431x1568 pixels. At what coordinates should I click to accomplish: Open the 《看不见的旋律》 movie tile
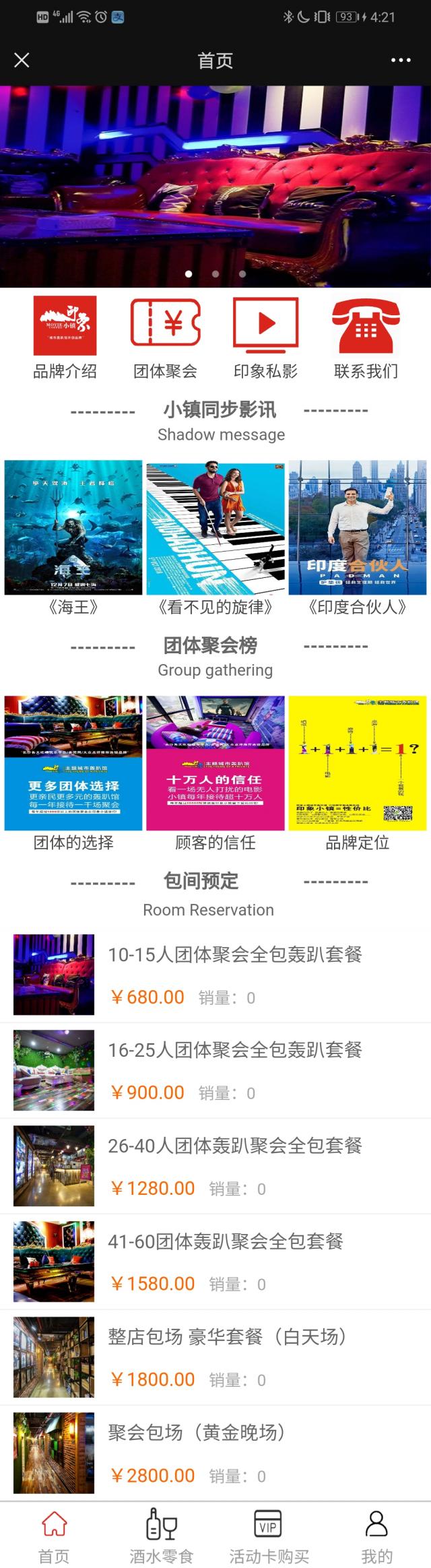(x=215, y=528)
